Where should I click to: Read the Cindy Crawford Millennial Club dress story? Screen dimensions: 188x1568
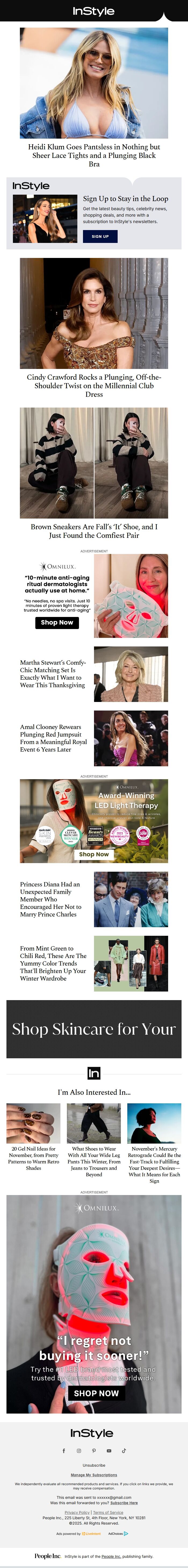tap(94, 385)
